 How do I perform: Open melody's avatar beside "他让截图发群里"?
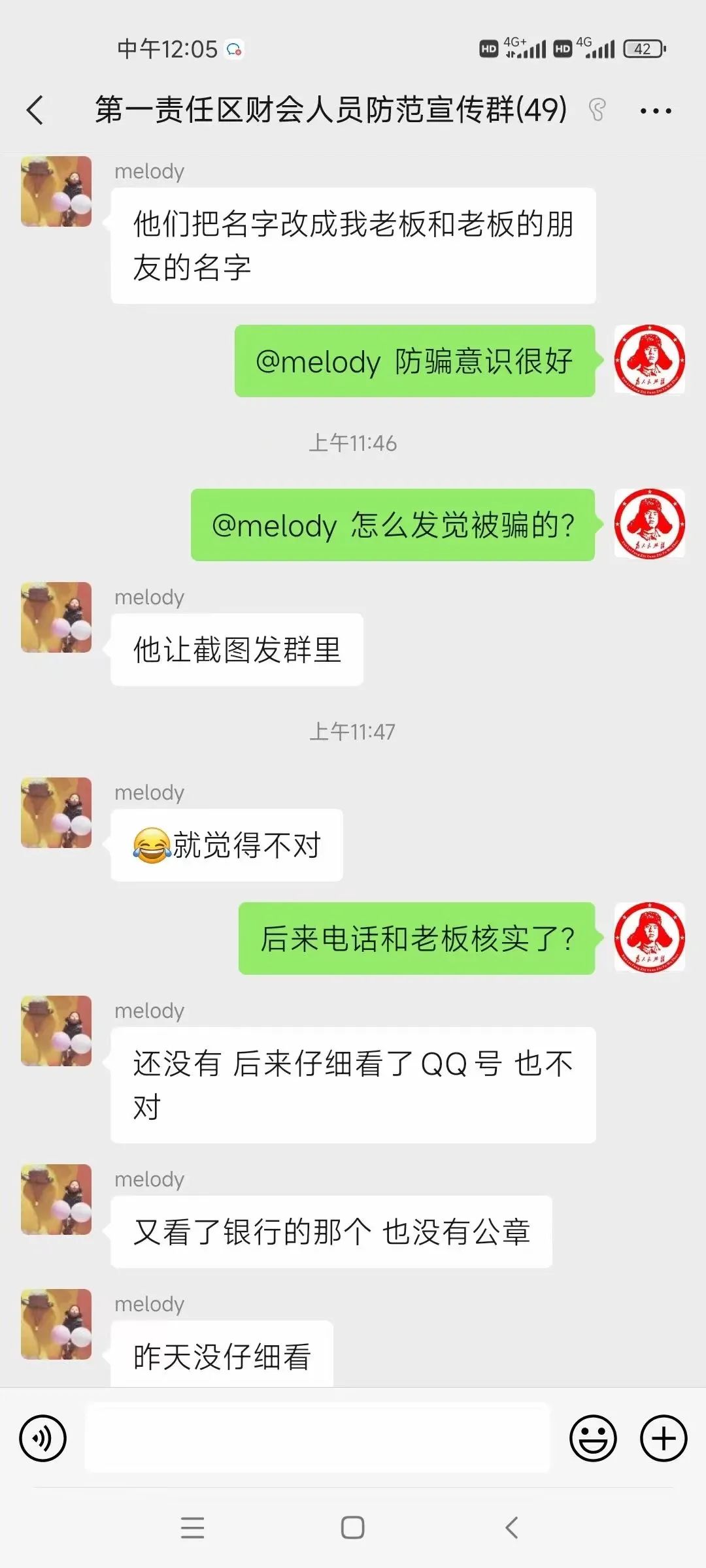56,617
